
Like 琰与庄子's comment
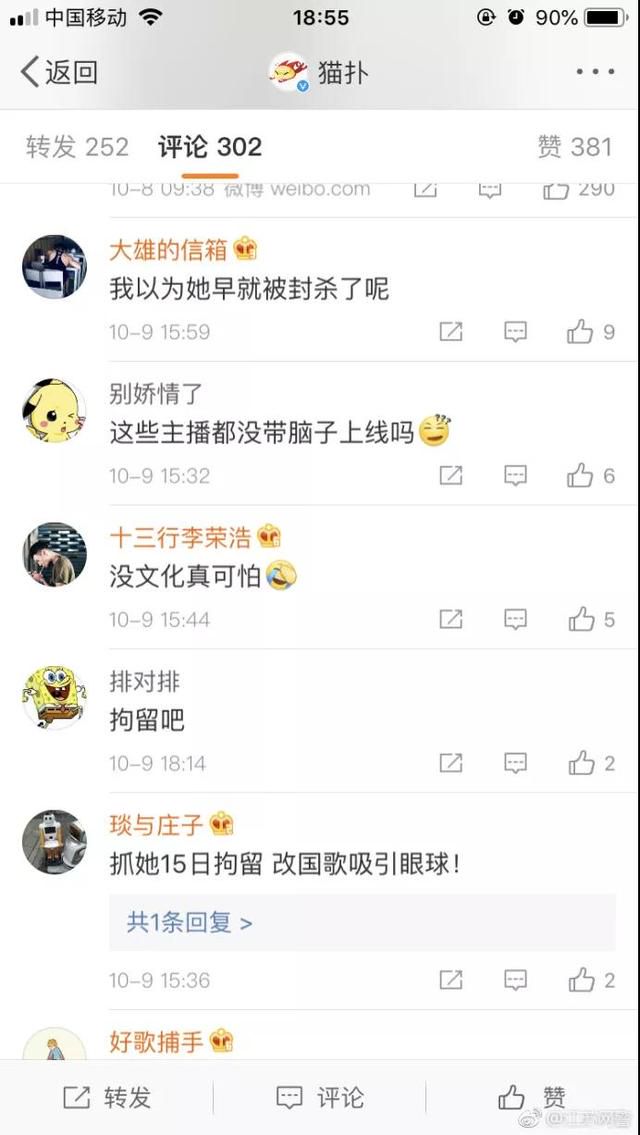591,980
